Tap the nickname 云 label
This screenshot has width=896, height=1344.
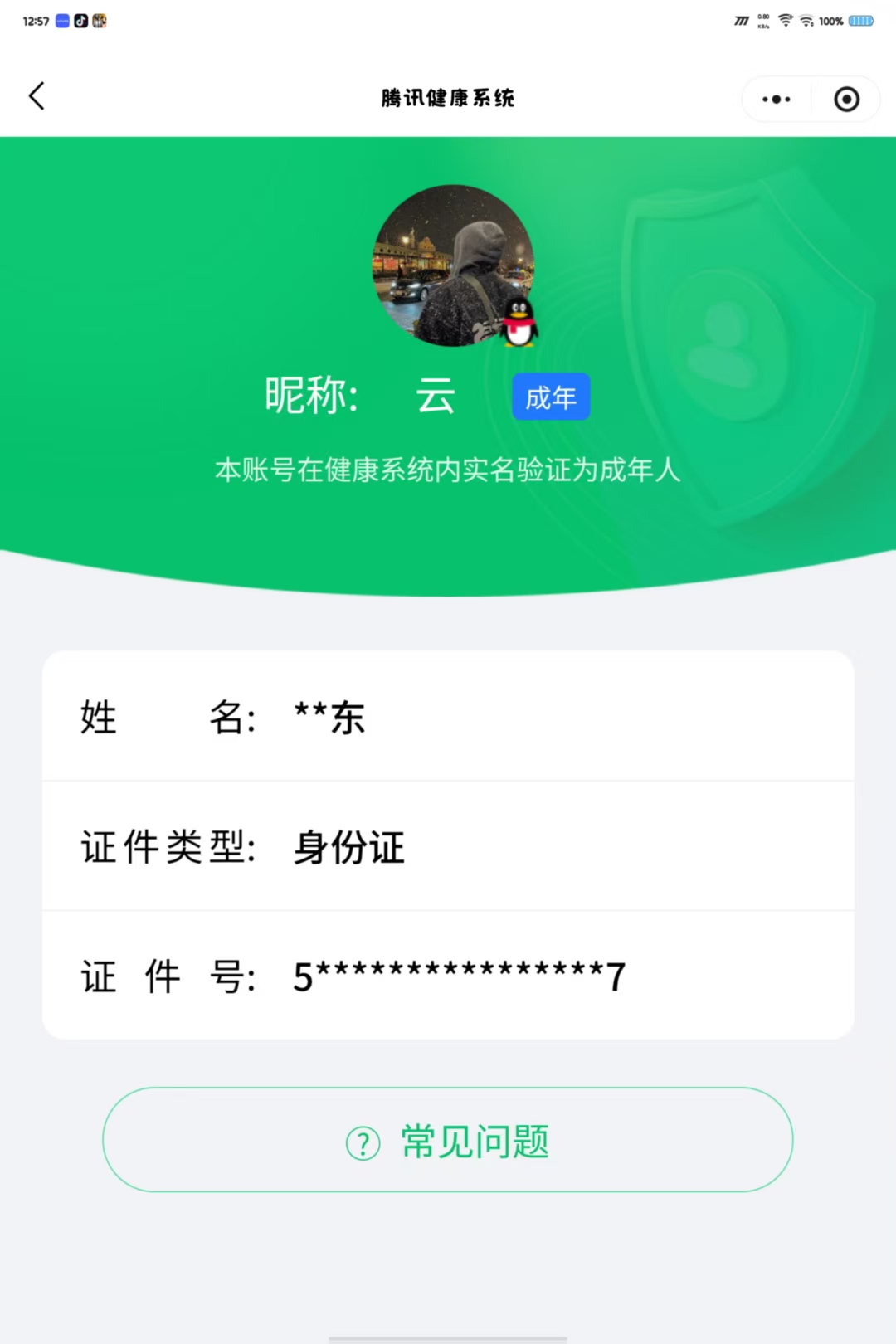point(435,396)
